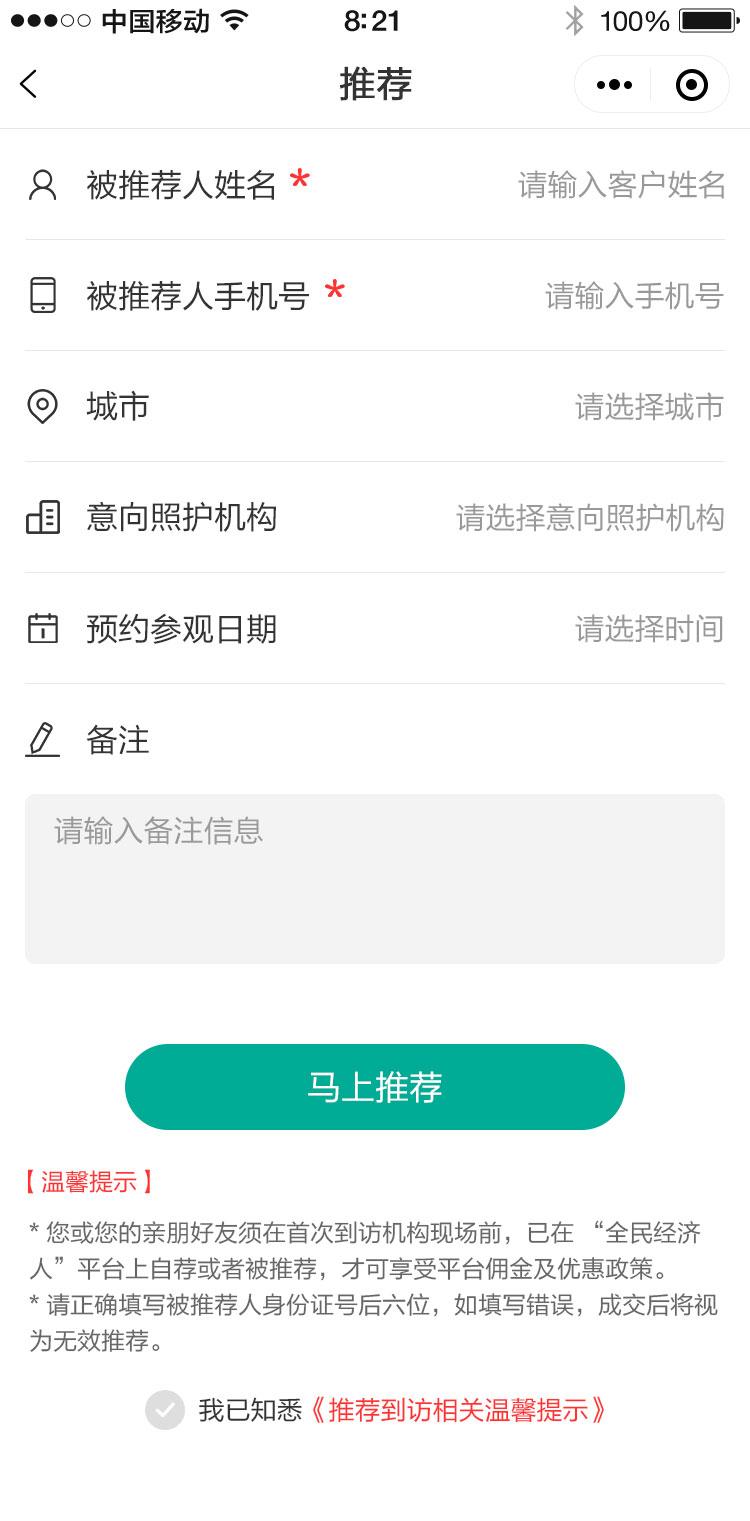Choose the 预约参观日期 visit date
The image size is (750, 1521).
[375, 628]
